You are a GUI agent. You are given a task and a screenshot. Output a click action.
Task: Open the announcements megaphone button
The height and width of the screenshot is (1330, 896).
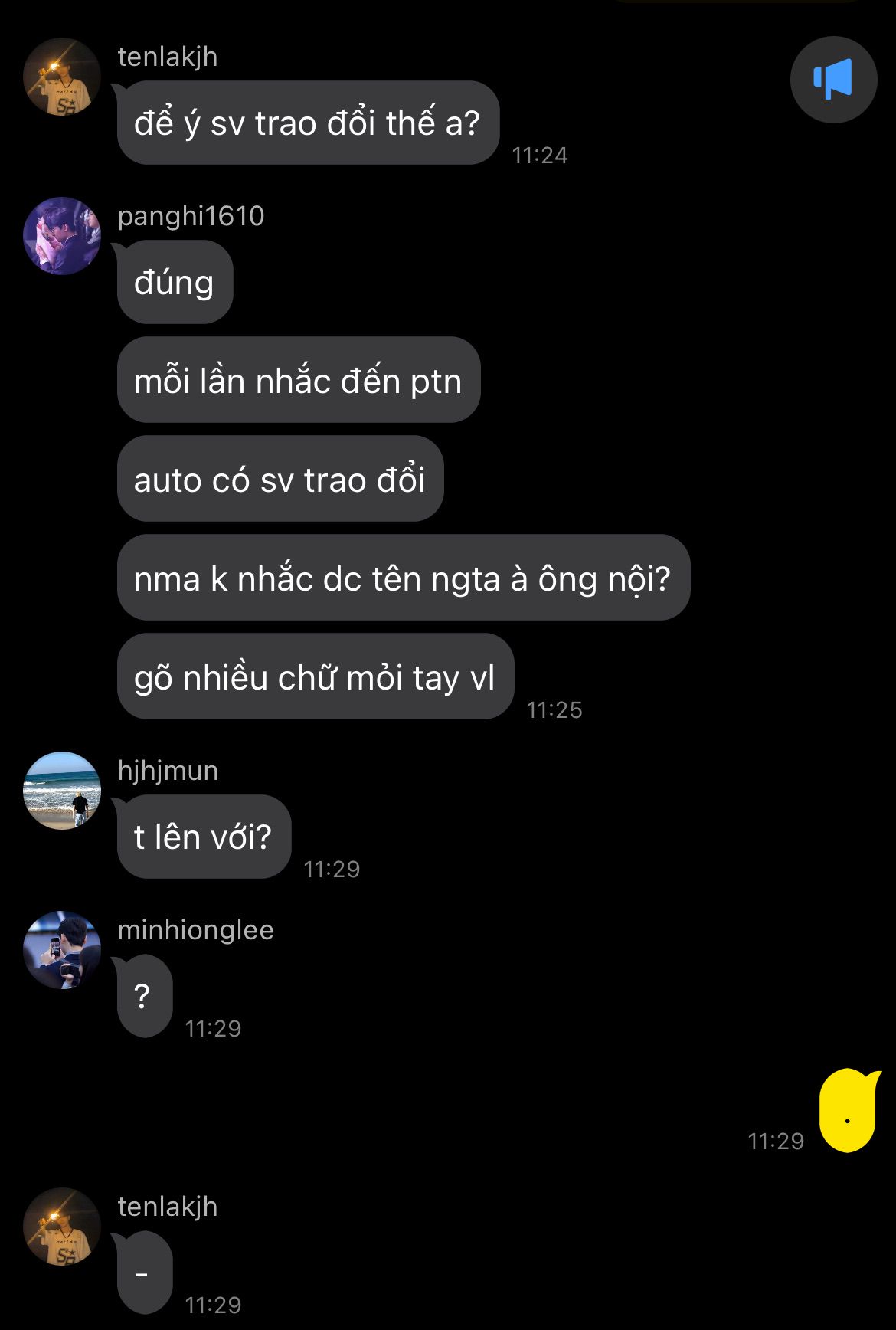pos(833,80)
